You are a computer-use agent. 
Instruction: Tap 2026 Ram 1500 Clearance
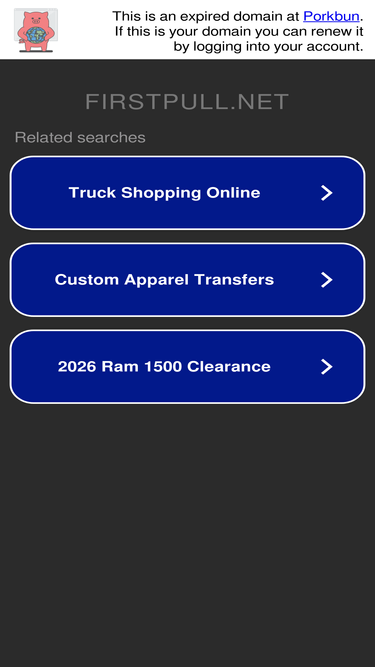click(x=188, y=366)
